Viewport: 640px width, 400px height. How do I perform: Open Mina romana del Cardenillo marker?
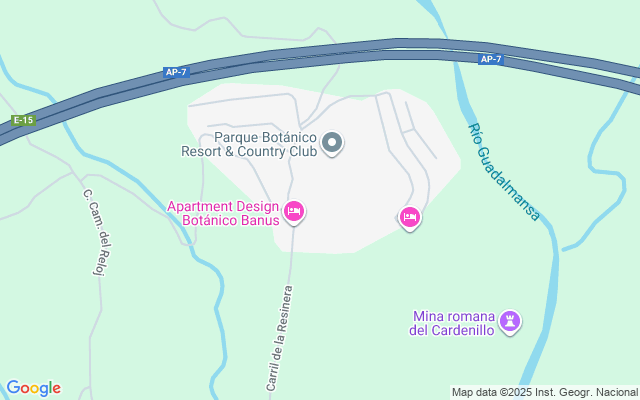click(511, 321)
